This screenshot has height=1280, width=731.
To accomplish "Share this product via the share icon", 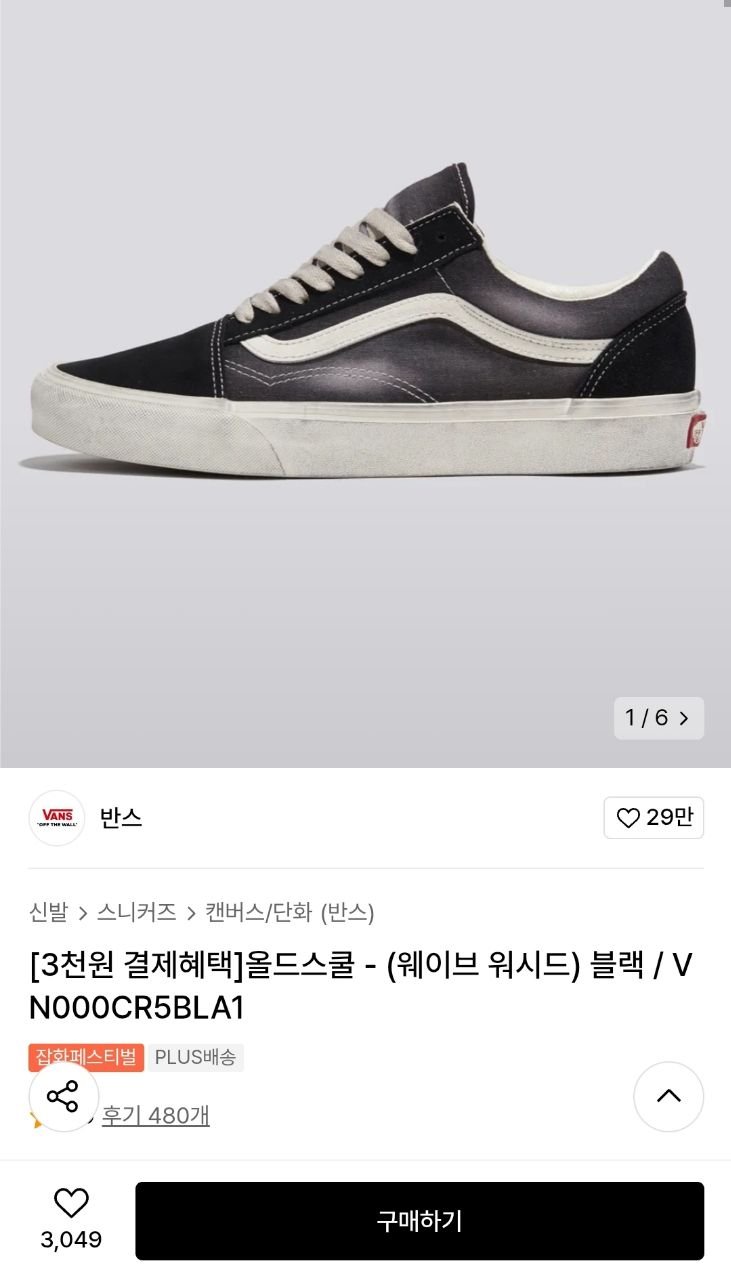I will 63,1097.
